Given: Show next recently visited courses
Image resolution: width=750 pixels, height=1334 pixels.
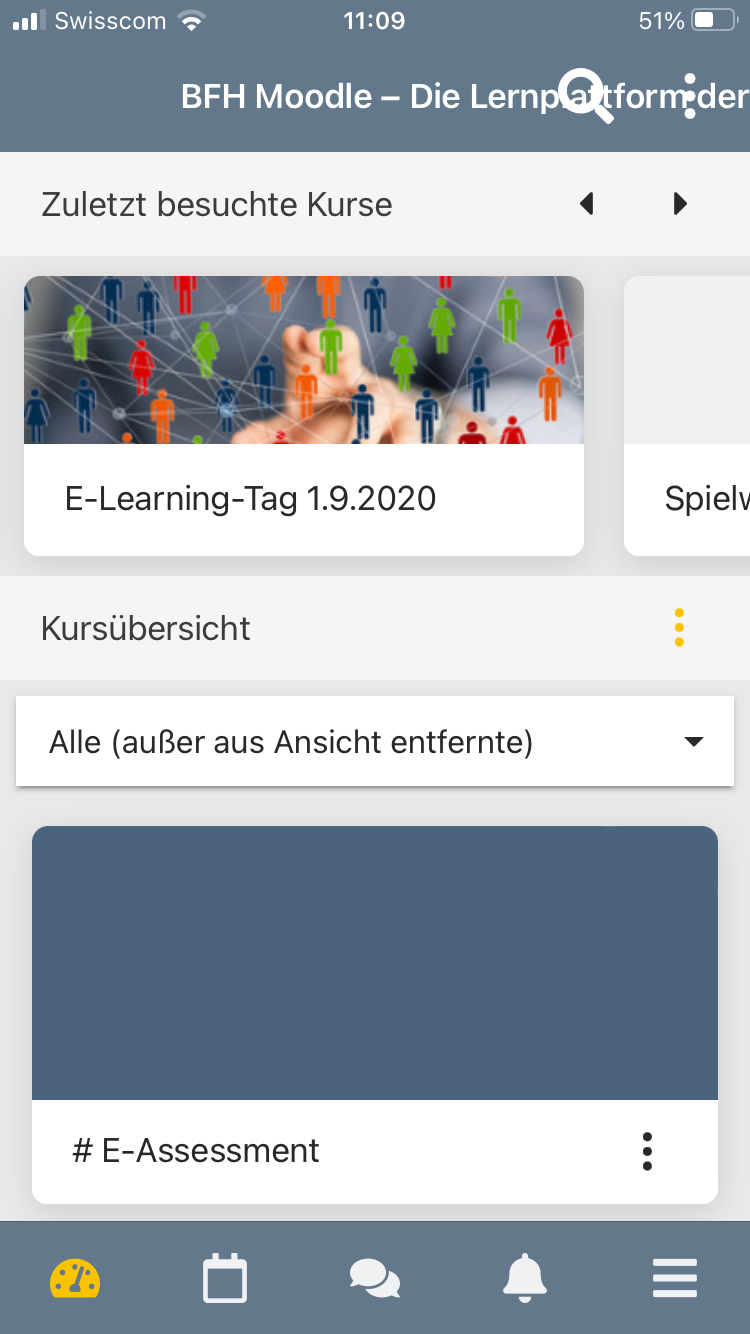Looking at the screenshot, I should (680, 204).
